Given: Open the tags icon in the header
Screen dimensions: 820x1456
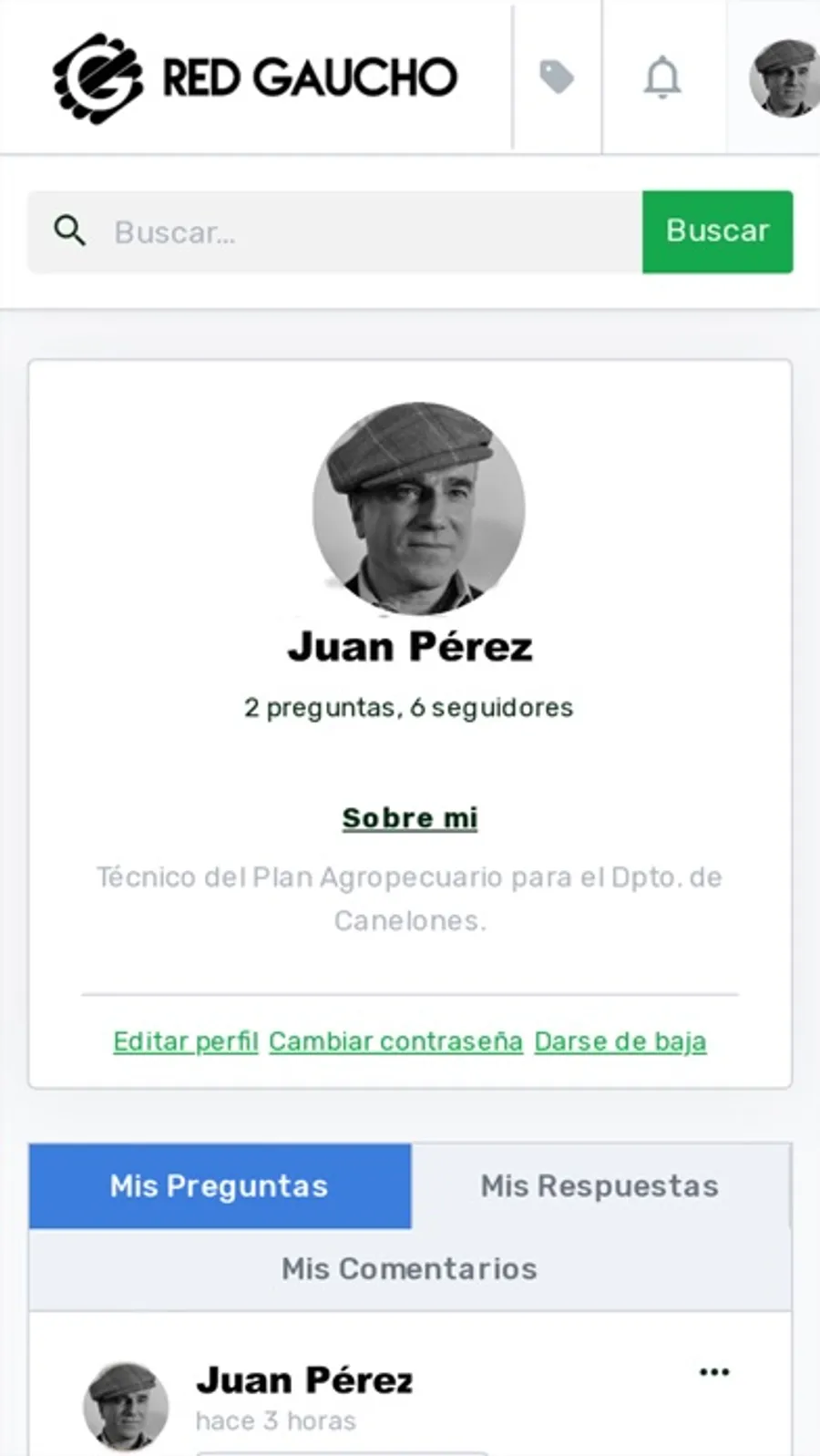Looking at the screenshot, I should pos(557,77).
